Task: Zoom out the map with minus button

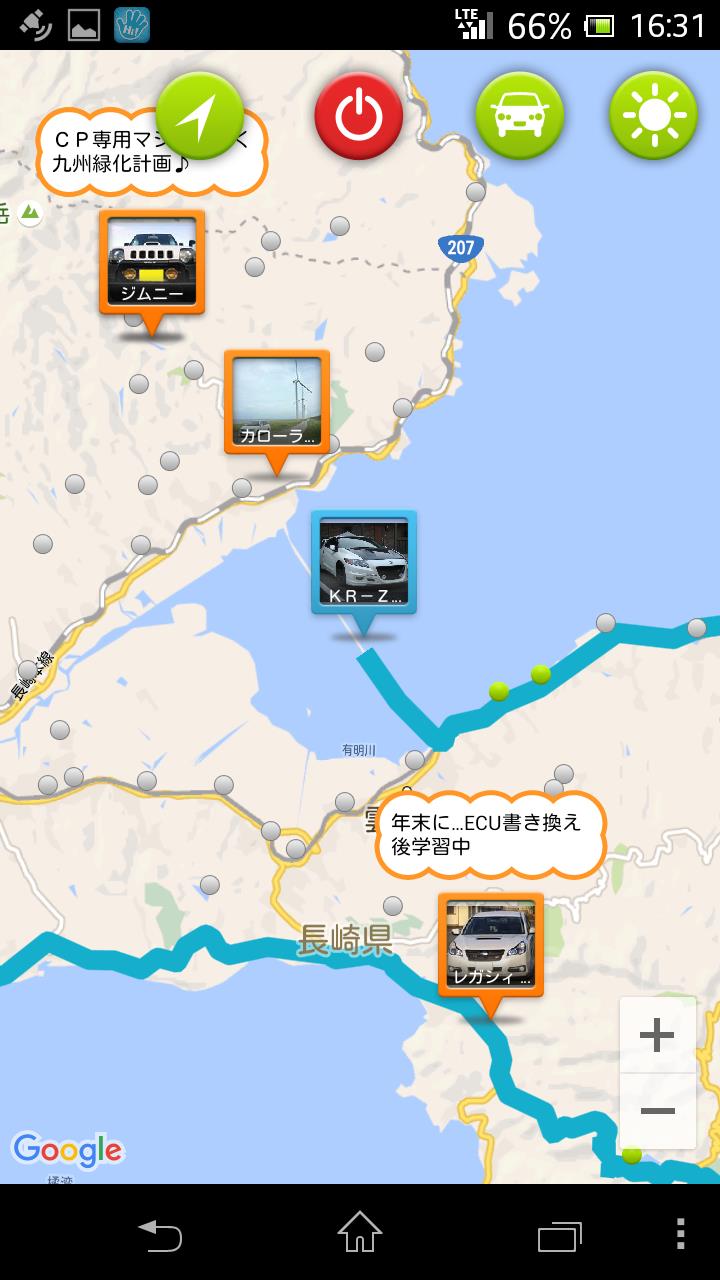Action: click(x=657, y=1111)
